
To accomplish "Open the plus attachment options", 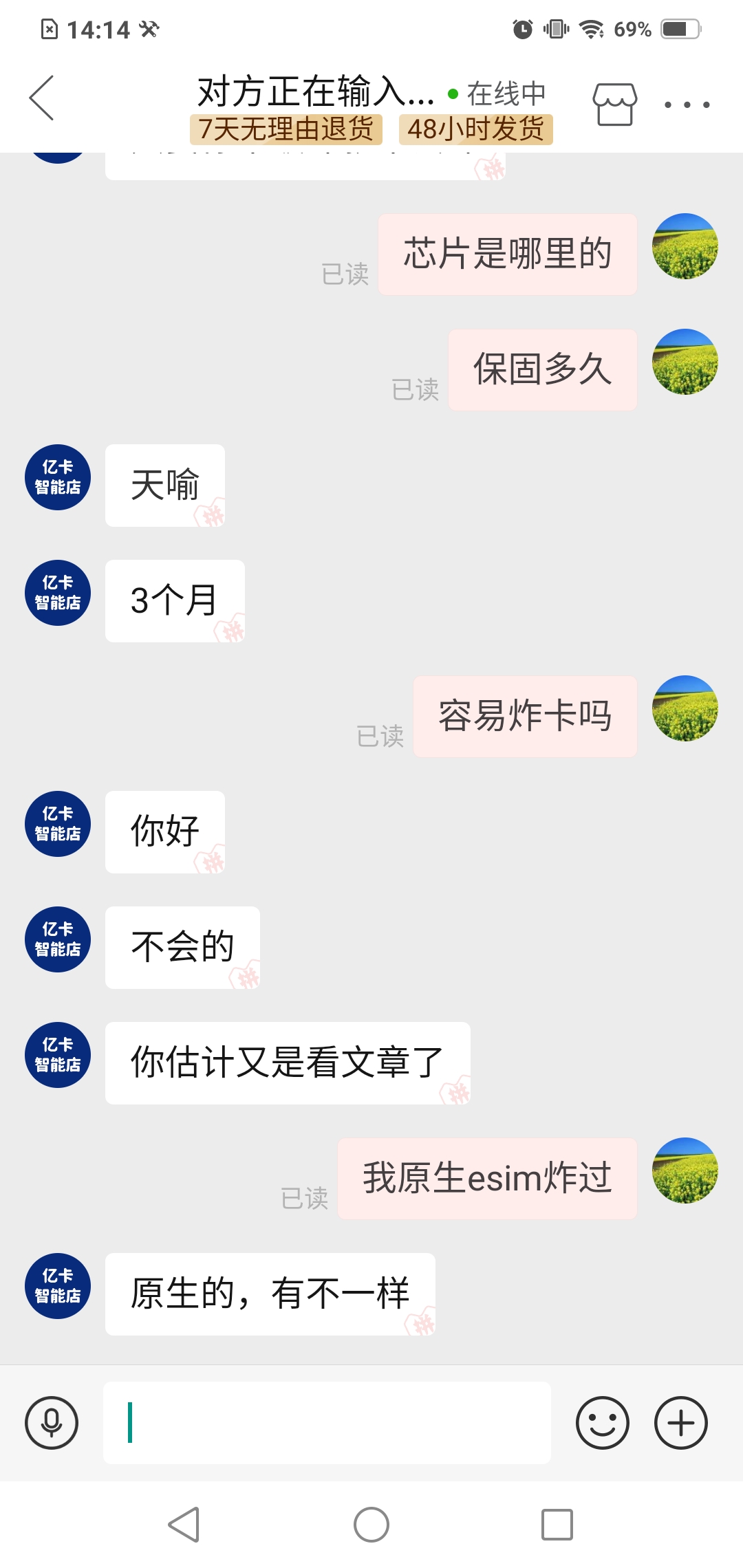I will 680,1422.
